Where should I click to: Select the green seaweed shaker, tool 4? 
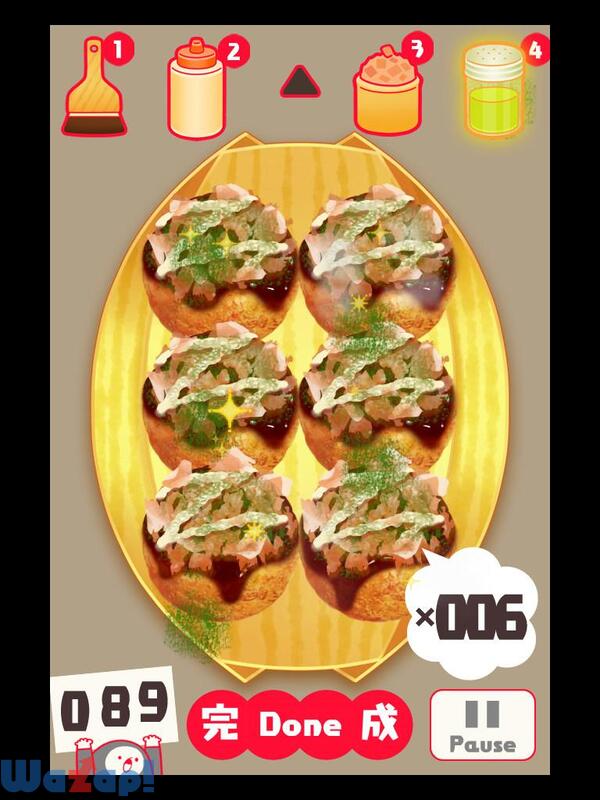tap(493, 92)
